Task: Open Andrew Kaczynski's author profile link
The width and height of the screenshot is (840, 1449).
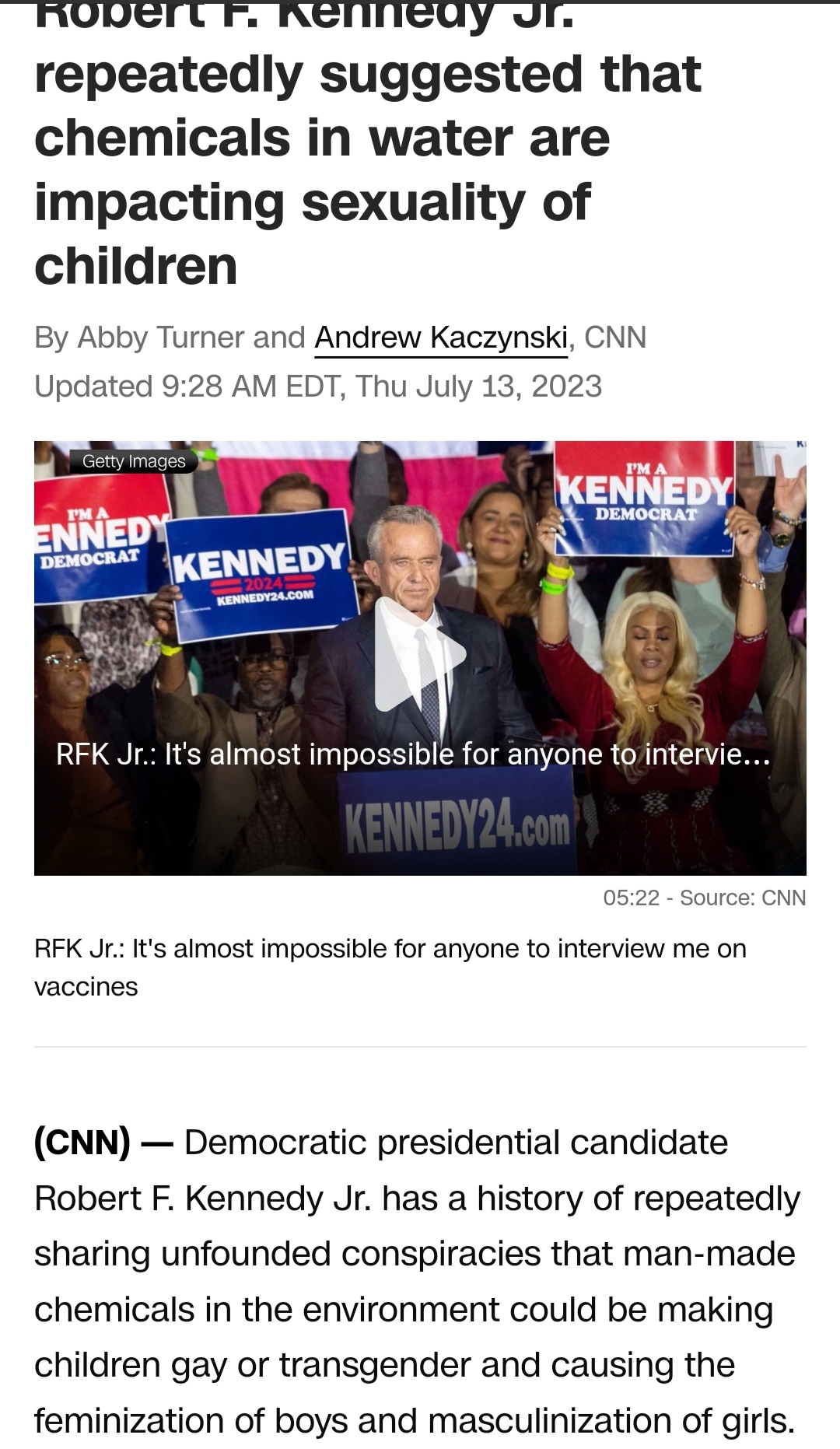Action: [x=440, y=338]
